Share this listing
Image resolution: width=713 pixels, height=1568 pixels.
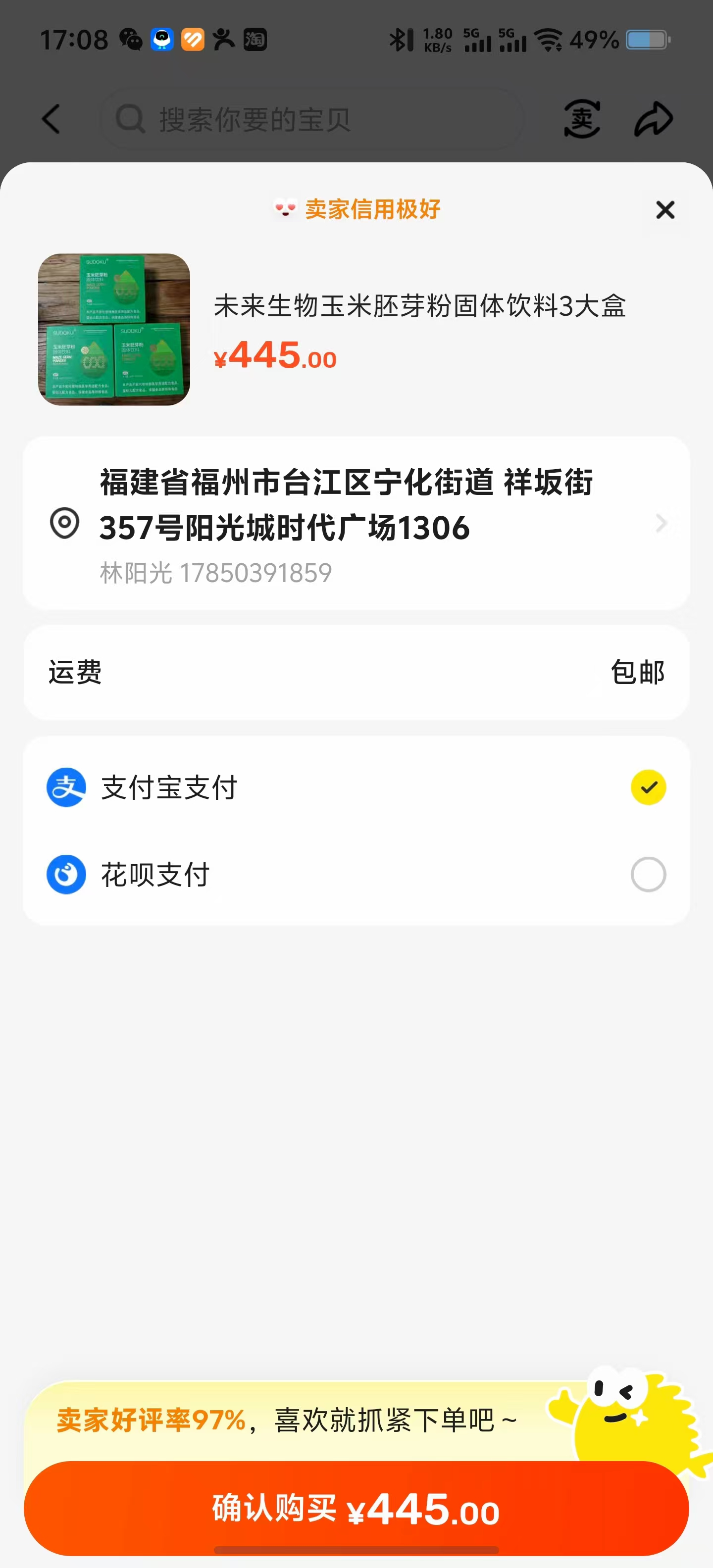tap(653, 119)
